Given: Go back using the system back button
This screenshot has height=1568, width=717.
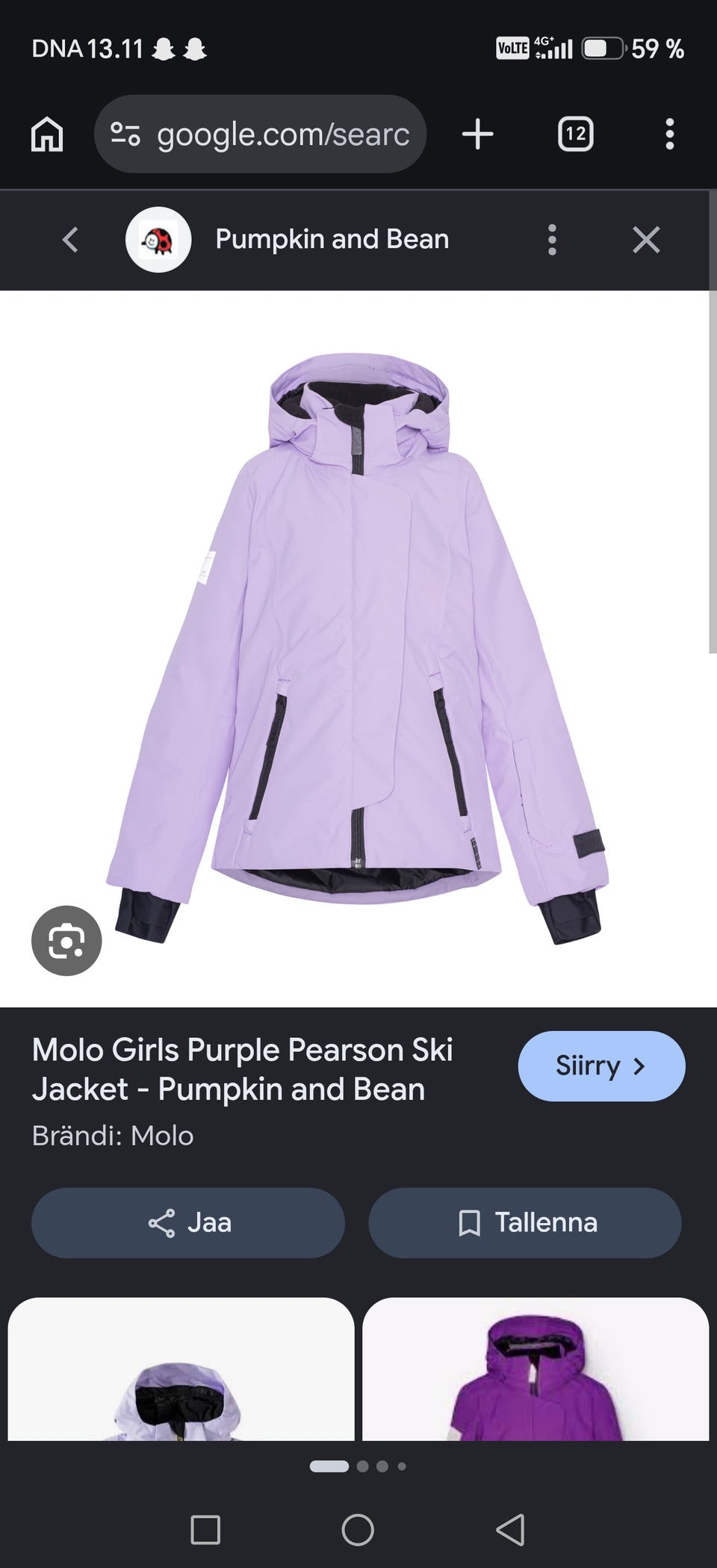Looking at the screenshot, I should click(510, 1530).
